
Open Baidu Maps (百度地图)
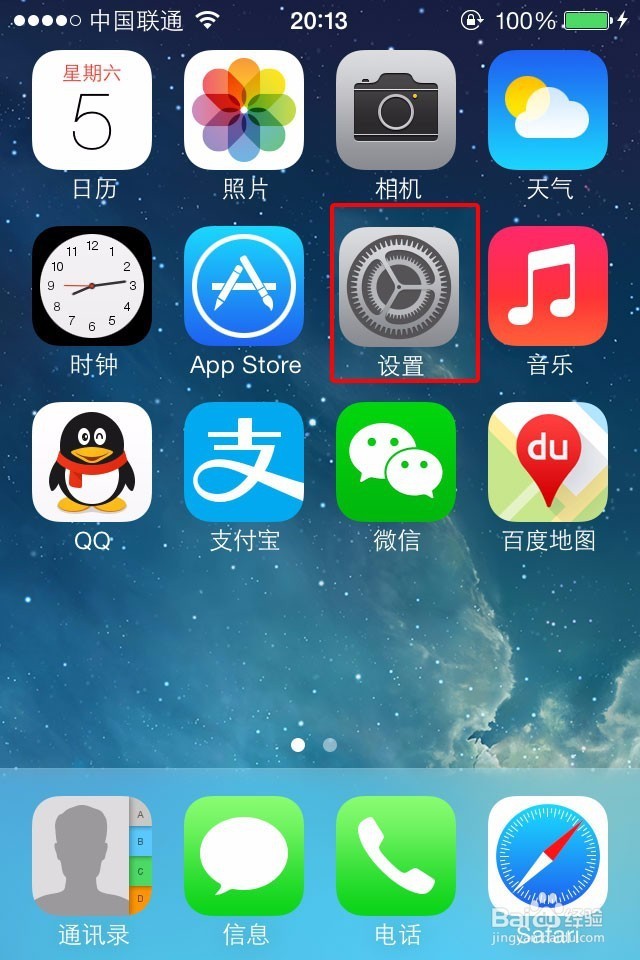click(548, 462)
